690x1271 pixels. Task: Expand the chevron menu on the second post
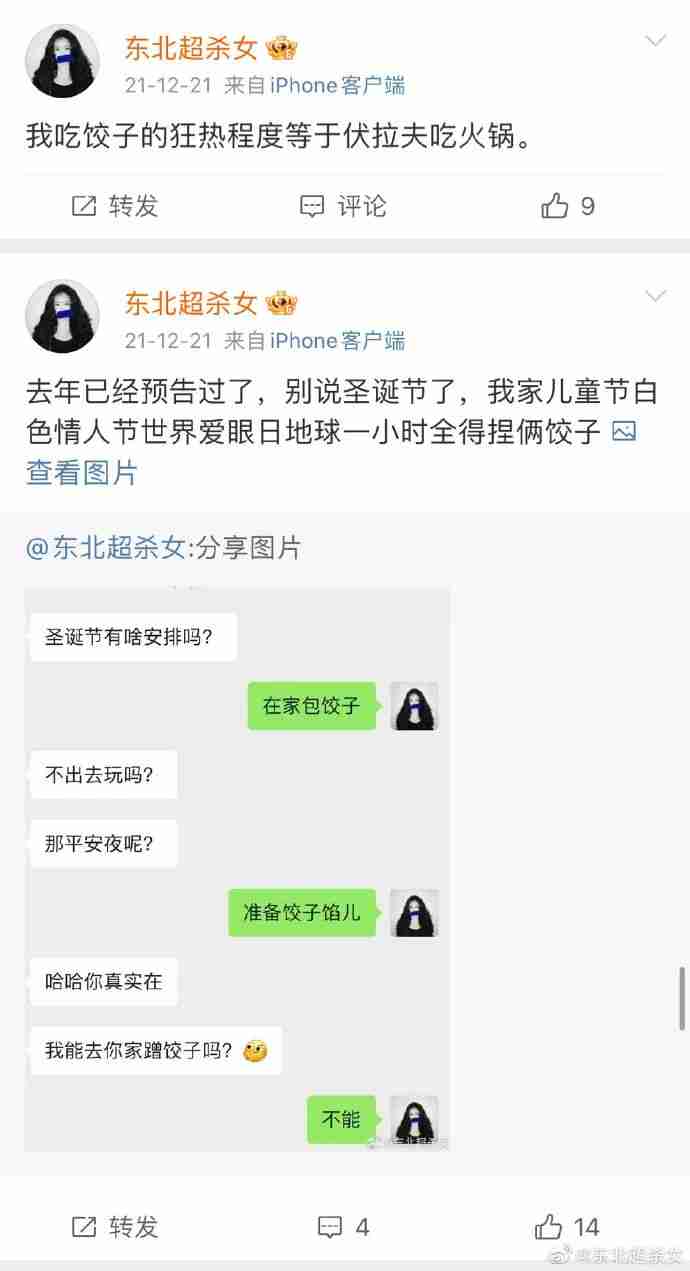pyautogui.click(x=655, y=296)
